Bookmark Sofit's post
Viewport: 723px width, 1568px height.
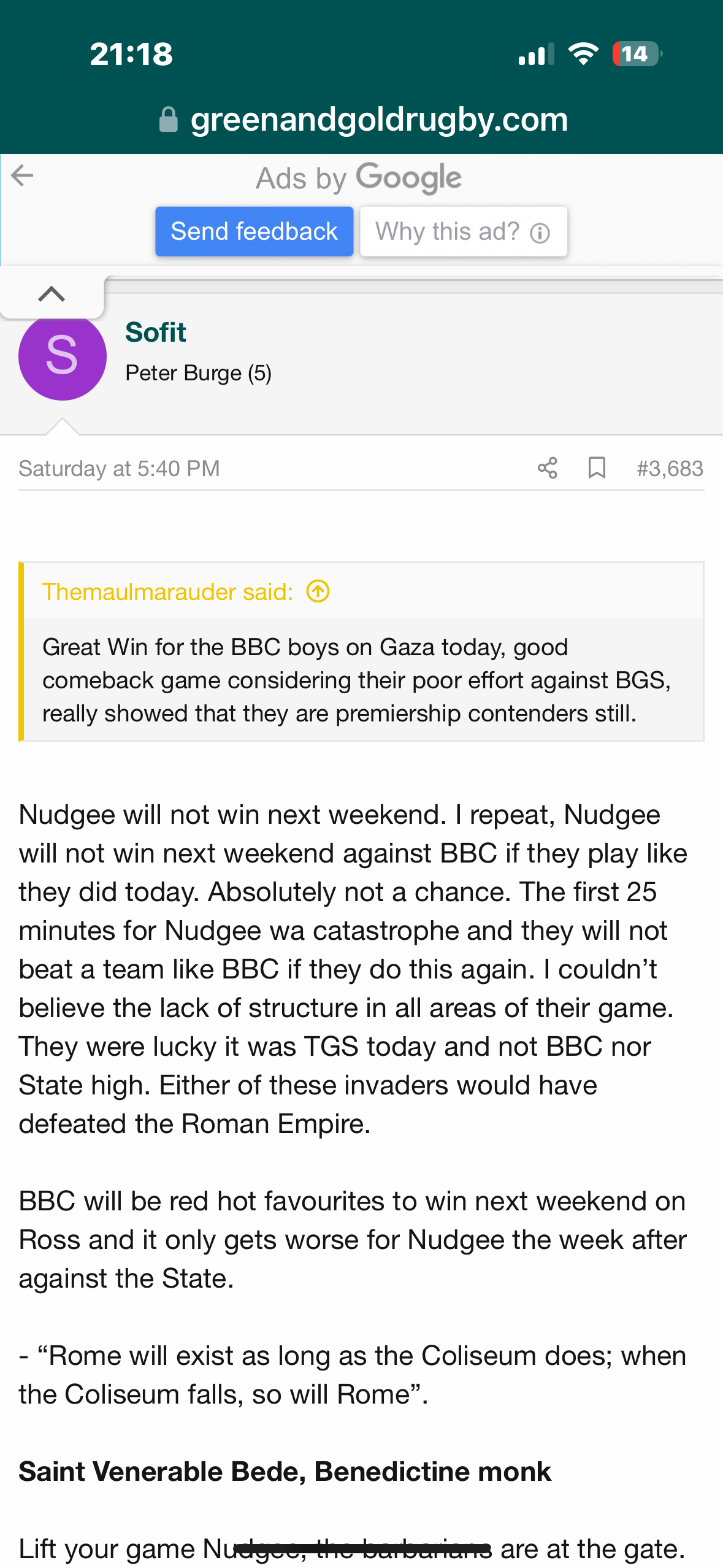pos(596,468)
